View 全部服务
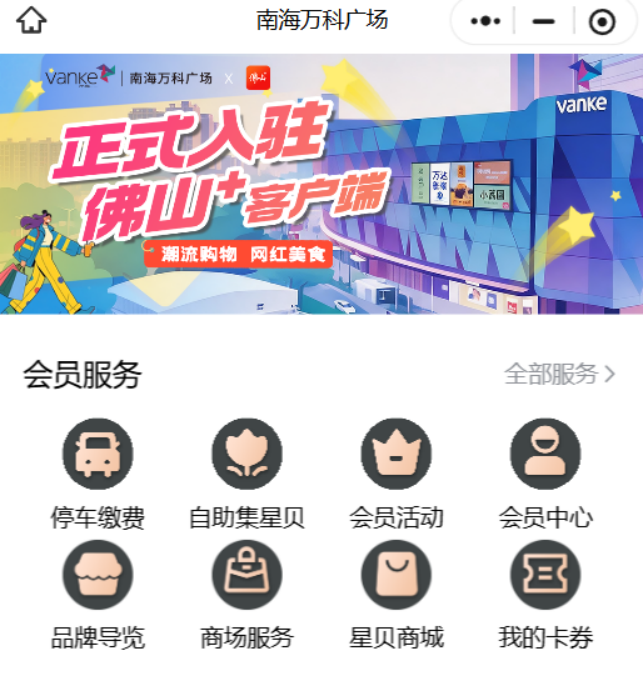Screen dimensions: 643x682 coord(559,375)
